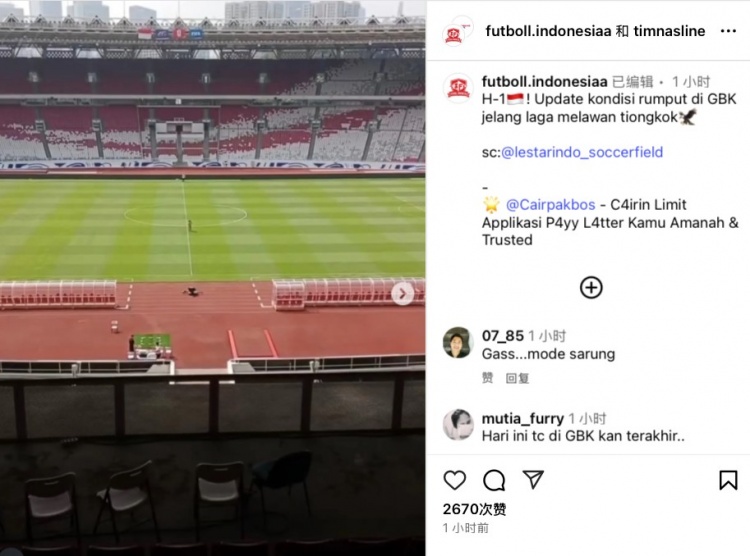Screen dimensions: 750x556
Task: Bookmark this GBK stadium post
Action: [728, 480]
